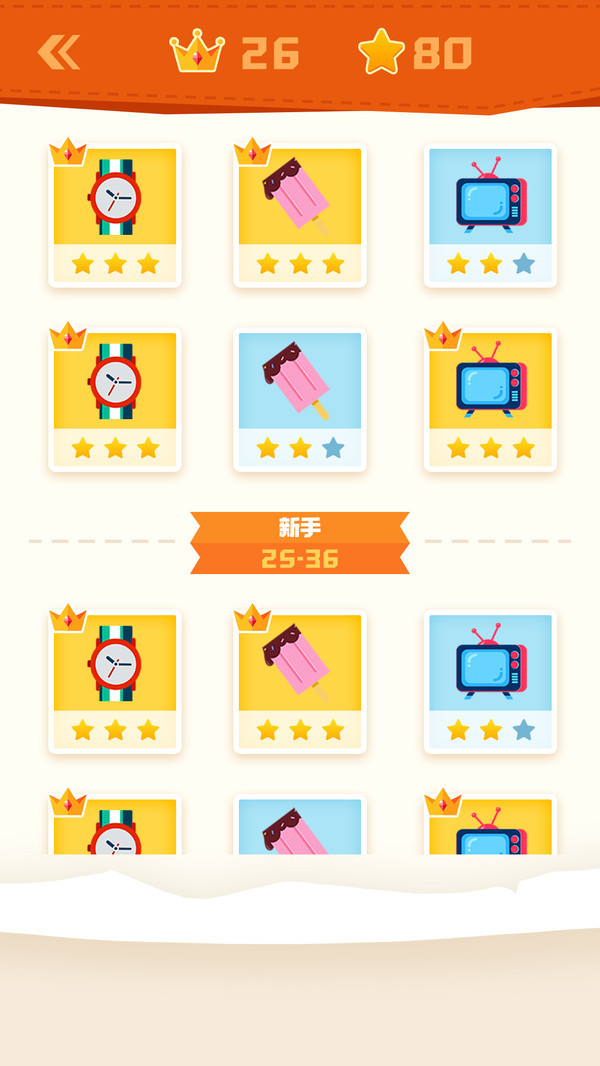Start the crowned popsicle level just under 新手 banner

[300, 682]
